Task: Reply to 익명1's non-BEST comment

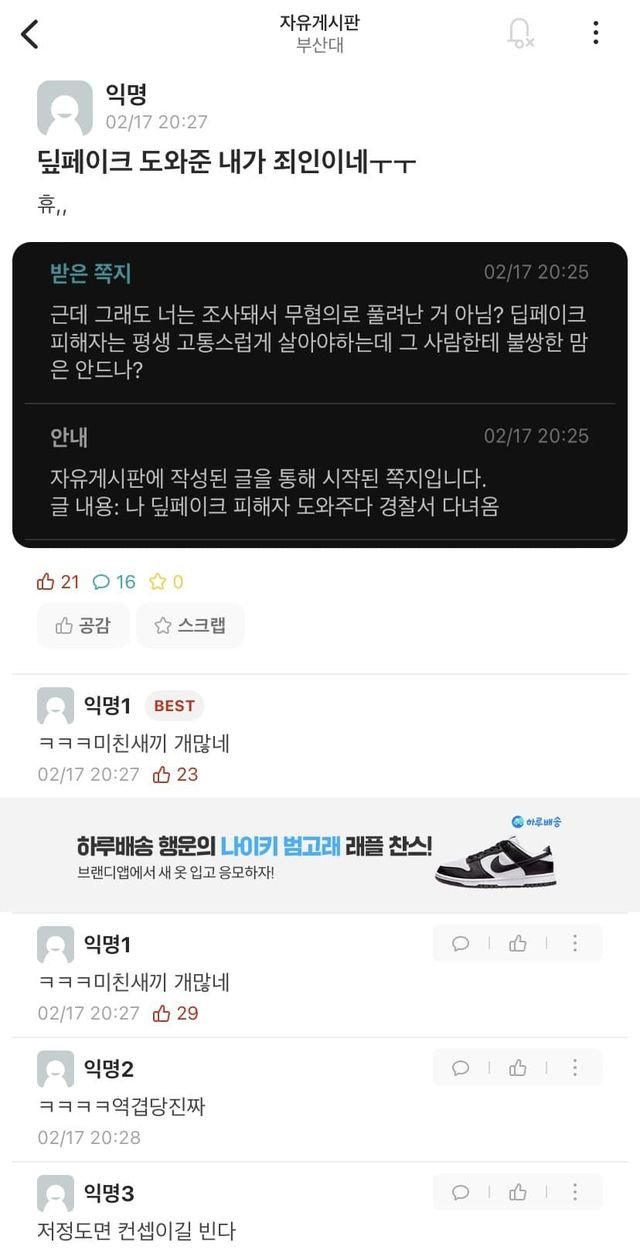Action: tap(461, 943)
